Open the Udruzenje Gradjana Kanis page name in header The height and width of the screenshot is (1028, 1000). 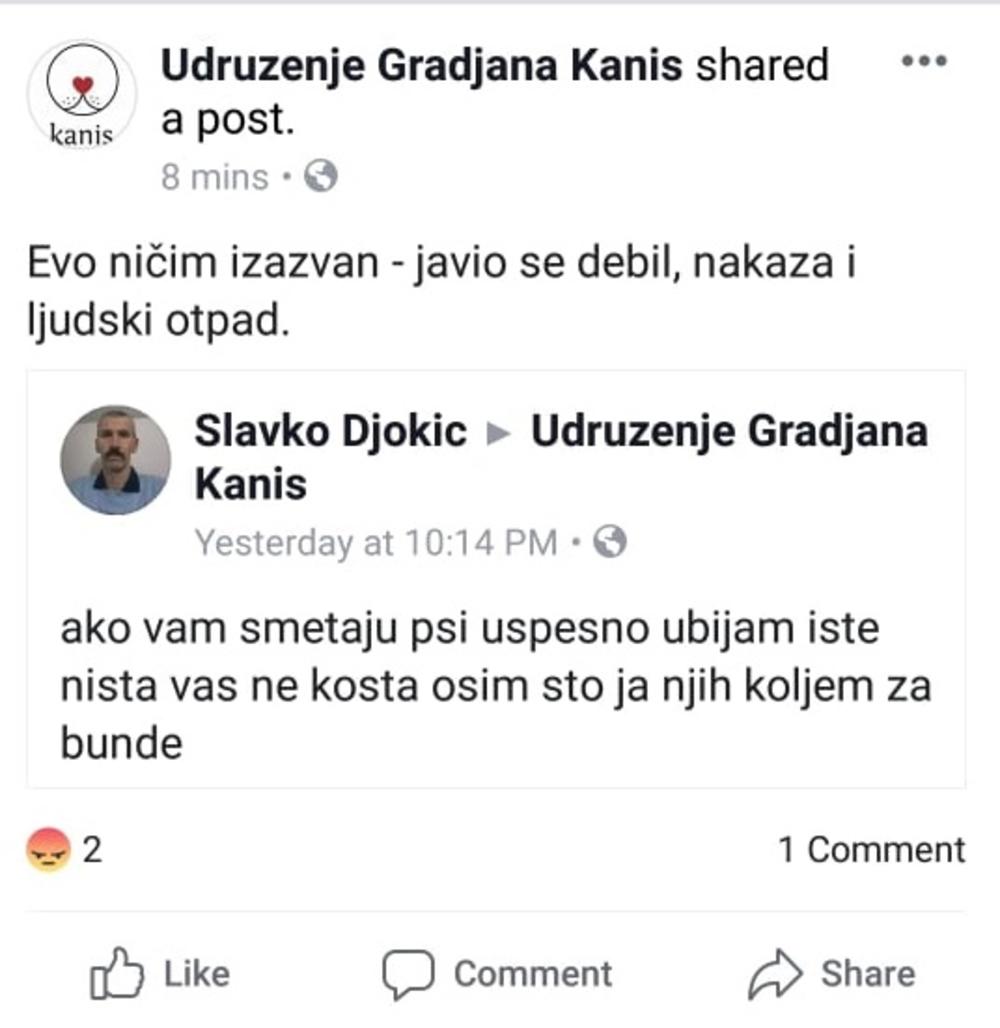[421, 67]
